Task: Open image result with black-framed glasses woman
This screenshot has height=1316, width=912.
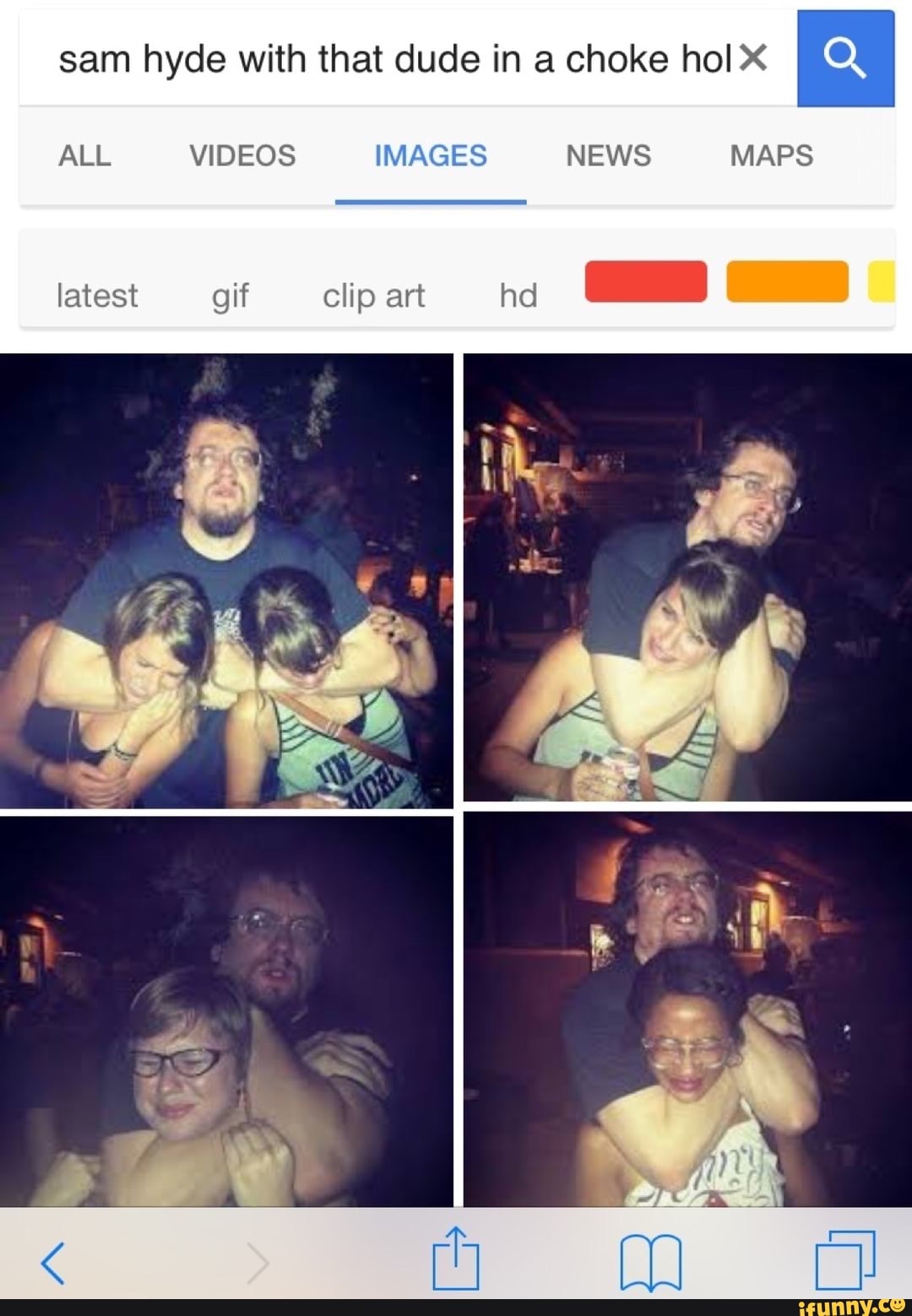Action: [x=226, y=1010]
